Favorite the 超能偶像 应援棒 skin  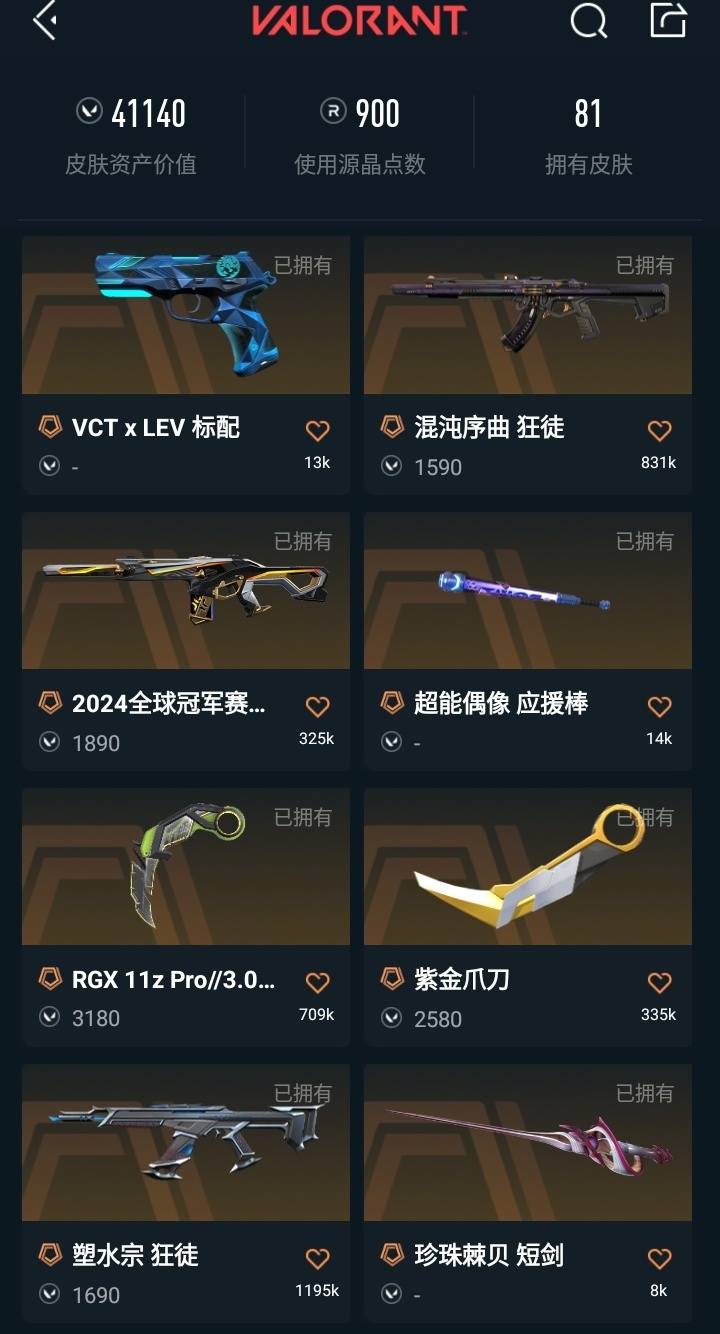(659, 706)
